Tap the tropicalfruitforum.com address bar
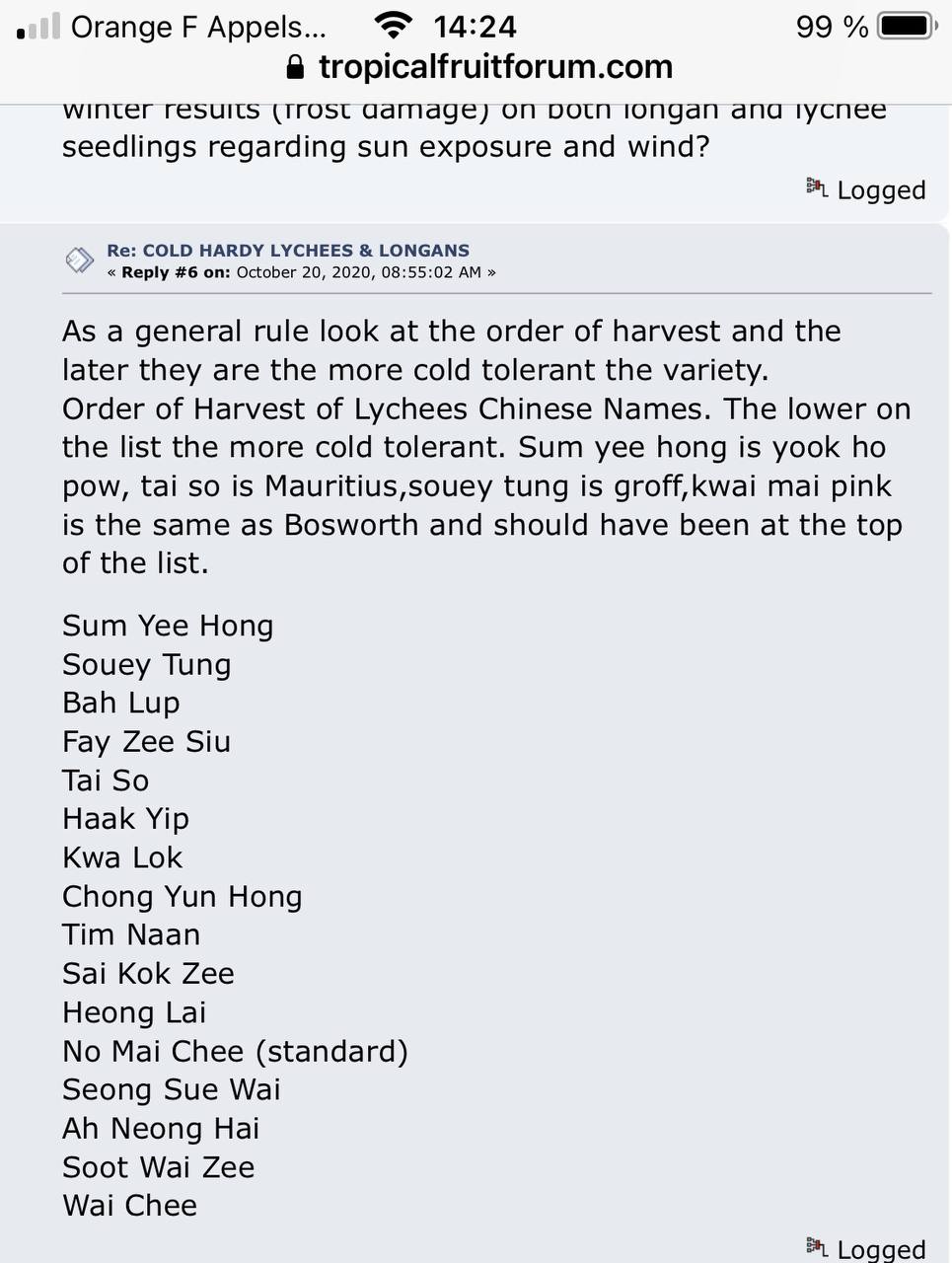This screenshot has height=1263, width=952. tap(479, 67)
